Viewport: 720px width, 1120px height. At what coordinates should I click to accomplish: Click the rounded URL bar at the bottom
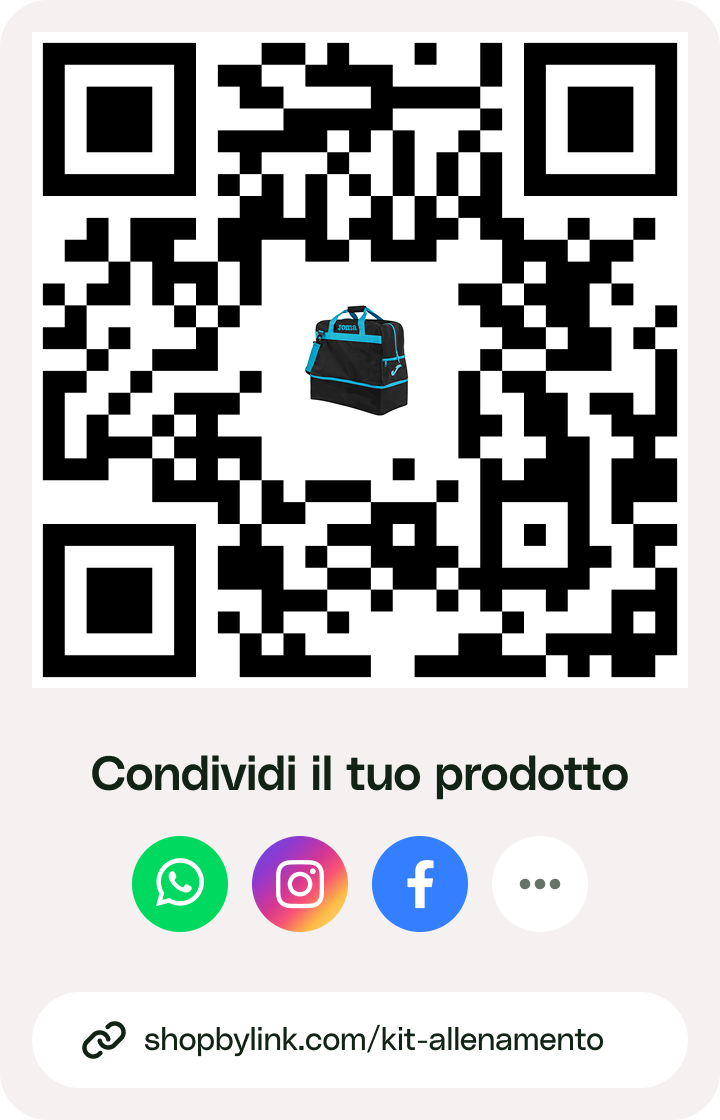(x=360, y=1038)
